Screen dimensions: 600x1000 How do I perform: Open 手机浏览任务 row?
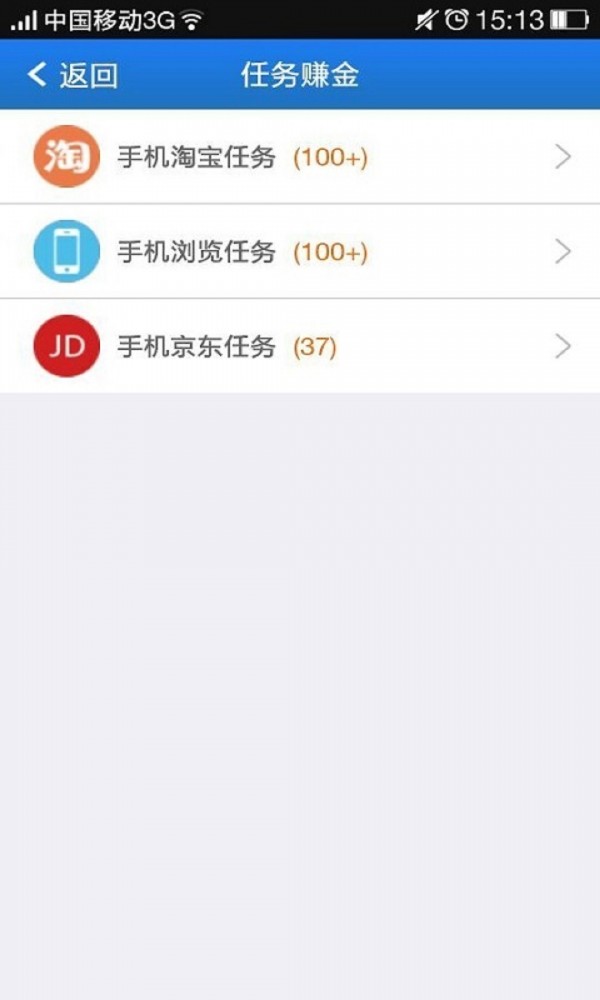[x=300, y=251]
